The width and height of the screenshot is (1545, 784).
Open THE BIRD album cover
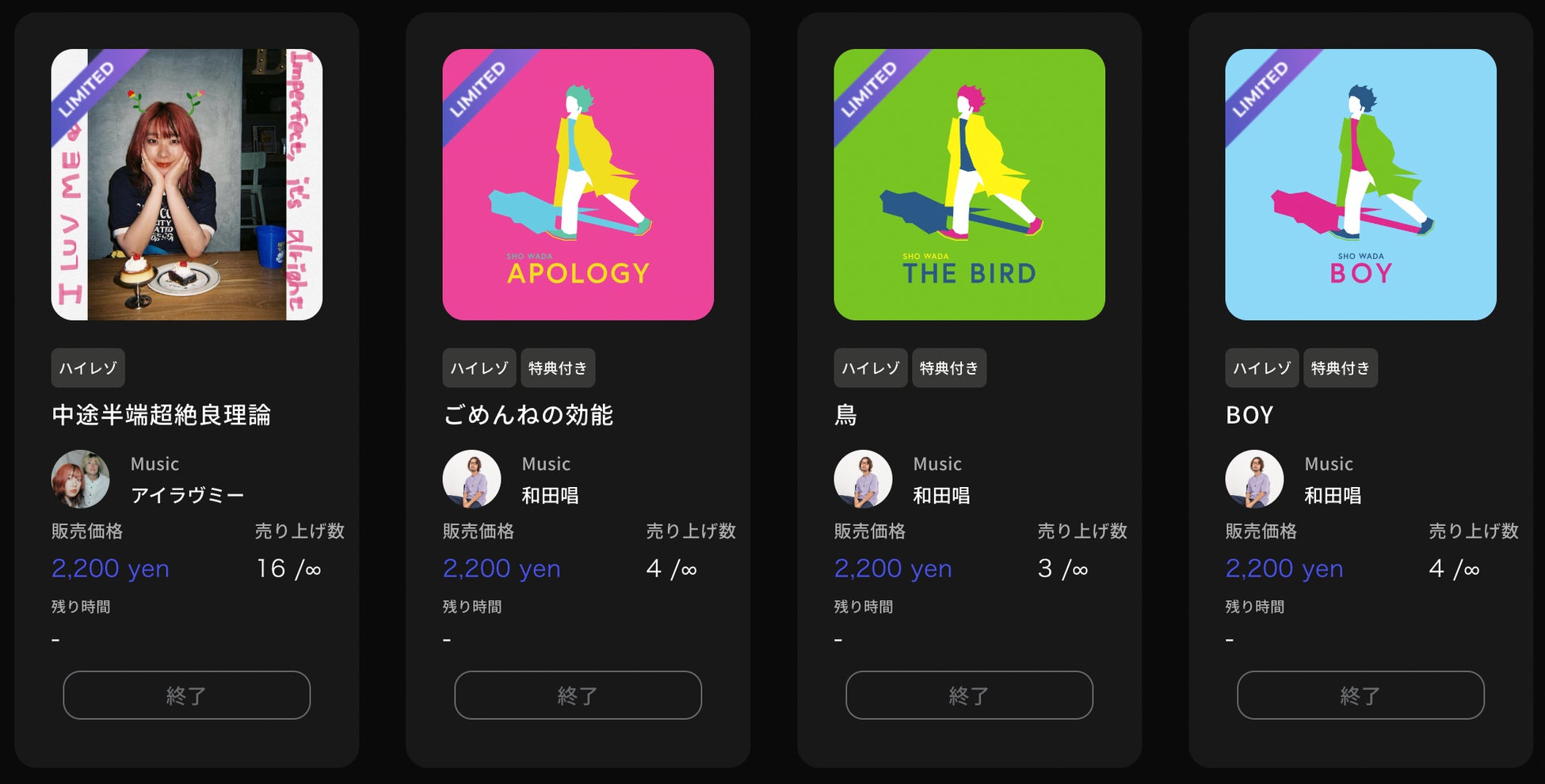[x=969, y=185]
